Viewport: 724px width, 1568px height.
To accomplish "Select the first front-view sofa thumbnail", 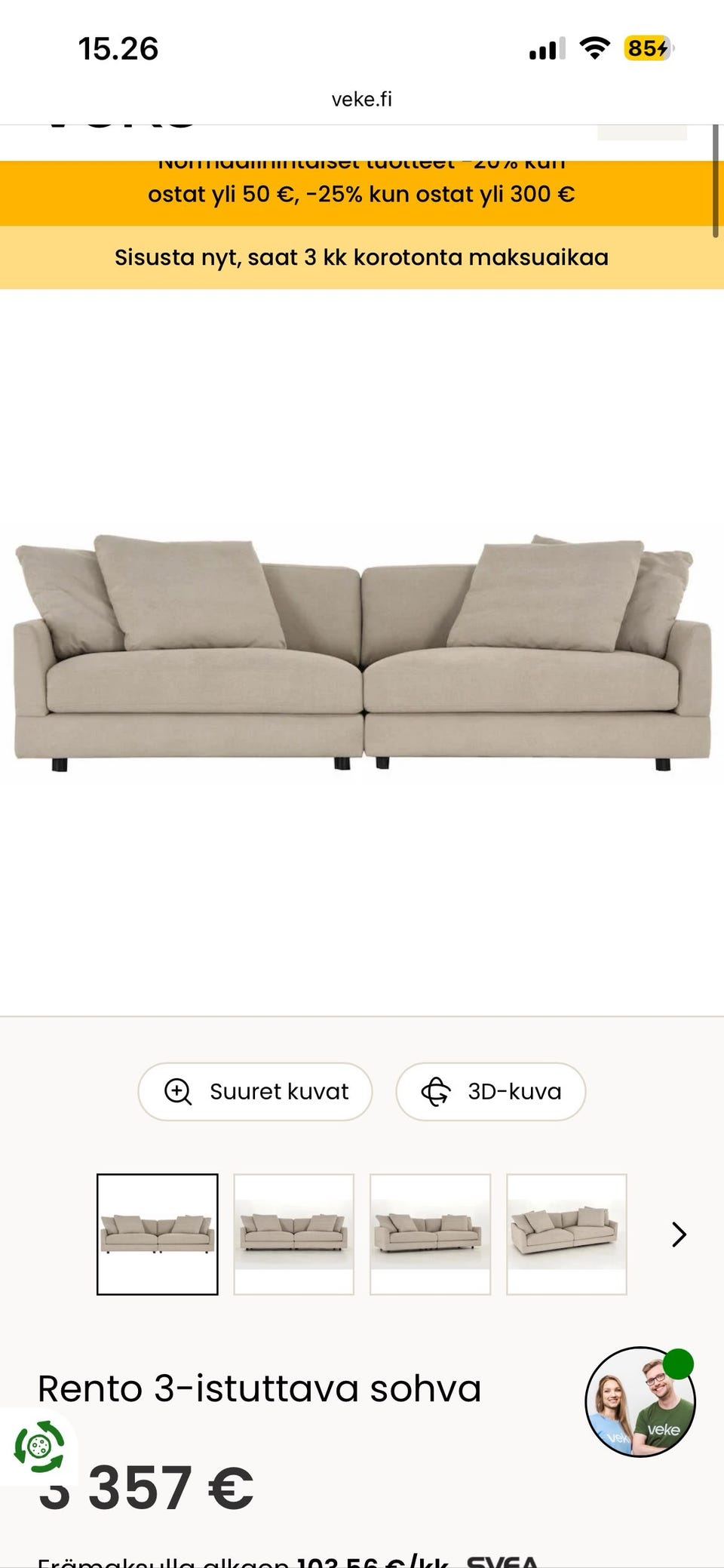I will [x=158, y=1234].
